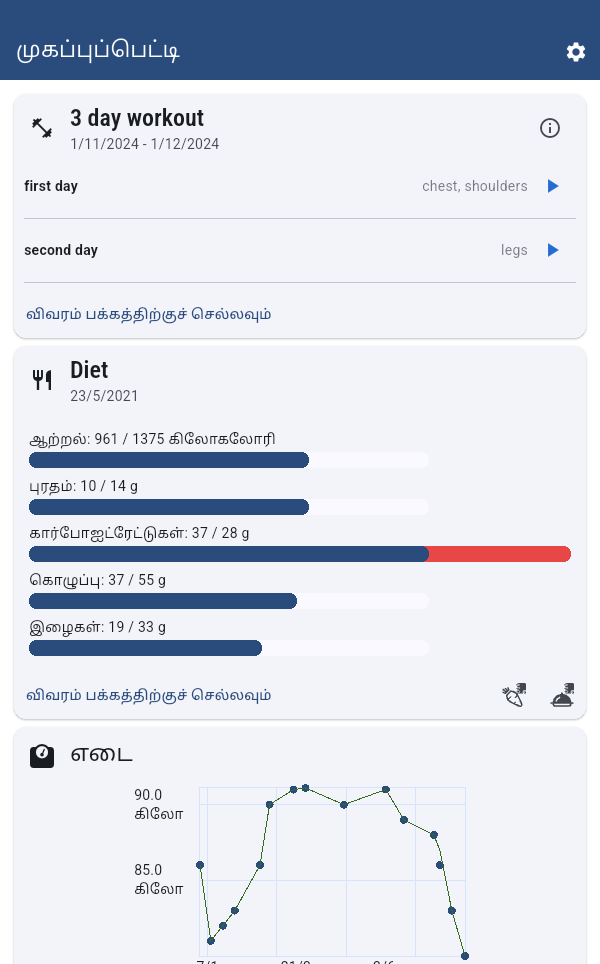600x964 pixels.
Task: Go to the workout detail page link
Action: pos(149,314)
